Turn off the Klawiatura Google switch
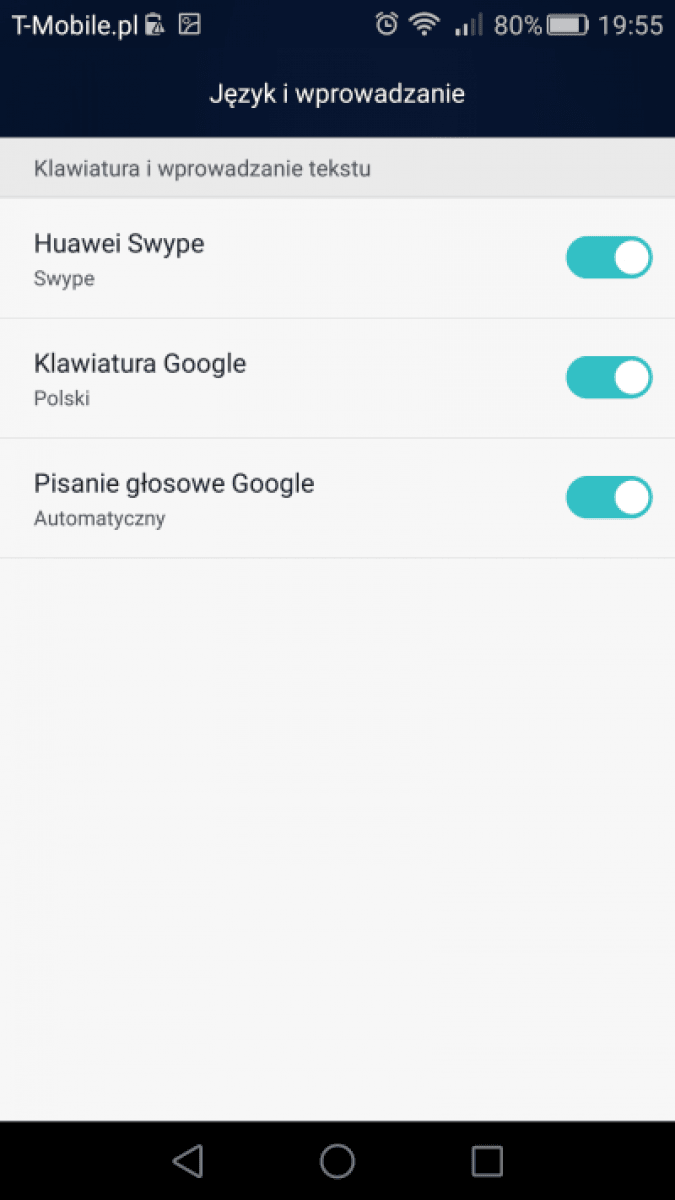The image size is (675, 1200). pos(609,377)
